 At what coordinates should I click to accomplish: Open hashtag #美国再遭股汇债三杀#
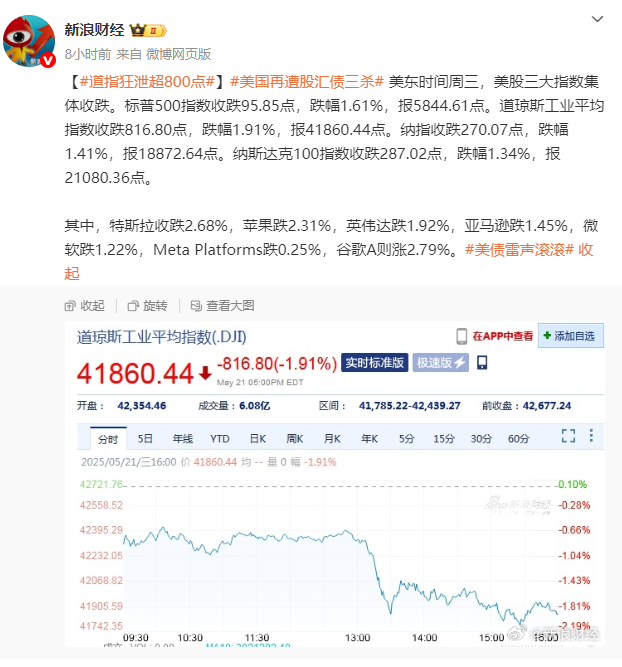pyautogui.click(x=304, y=83)
